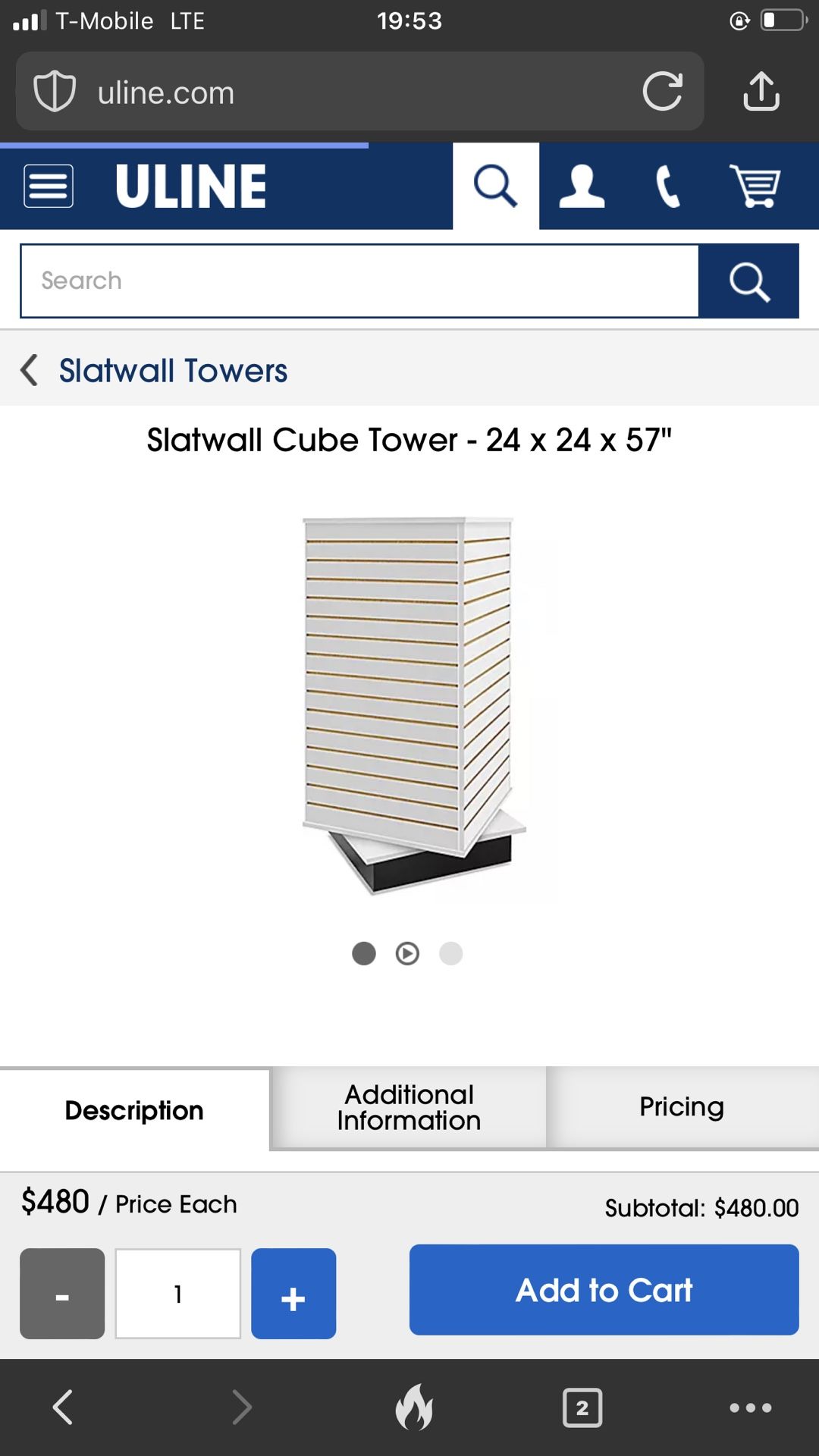Edit the quantity field
This screenshot has width=819, height=1456.
[x=178, y=1294]
